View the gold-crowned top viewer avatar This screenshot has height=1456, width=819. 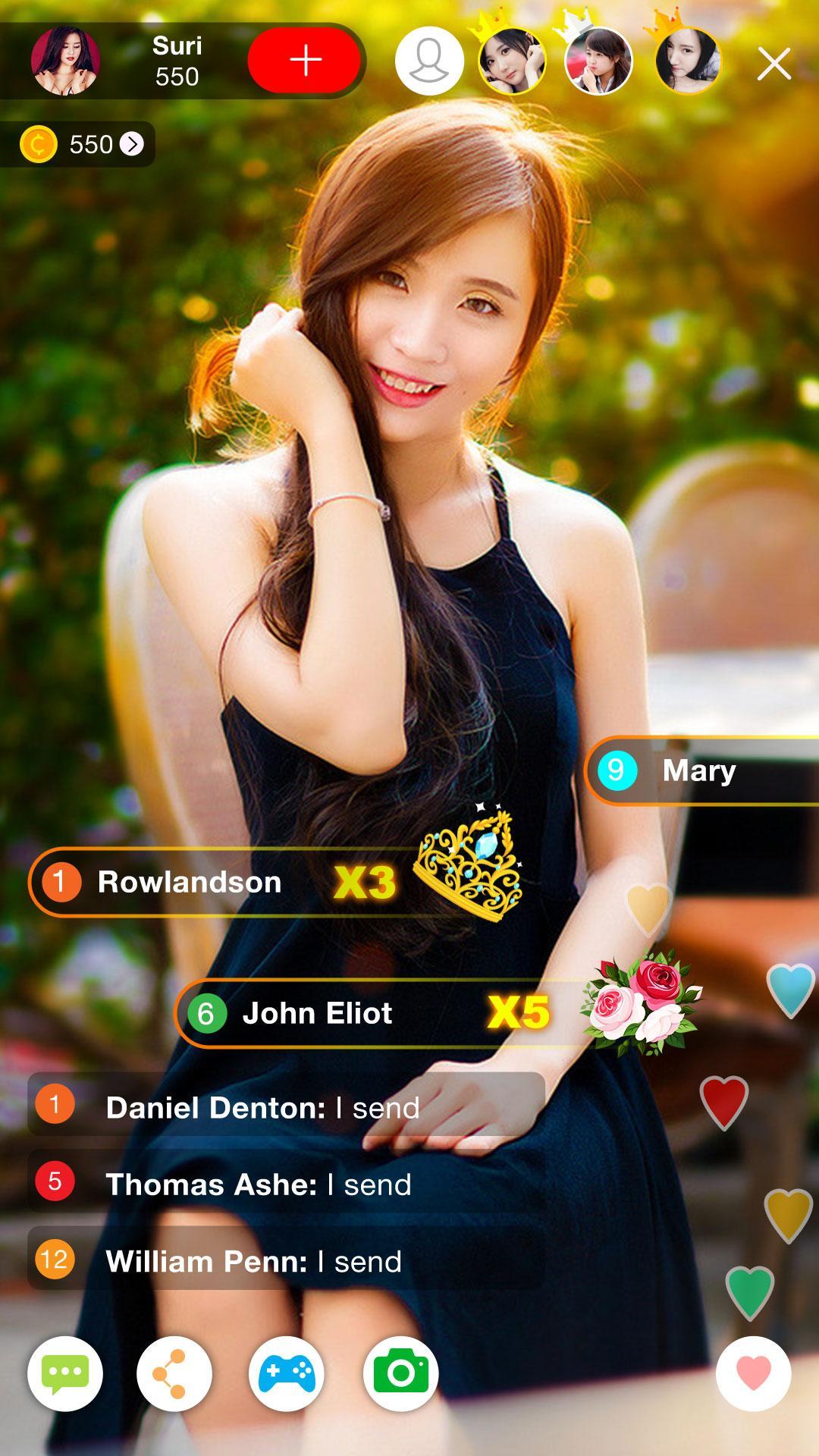512,61
